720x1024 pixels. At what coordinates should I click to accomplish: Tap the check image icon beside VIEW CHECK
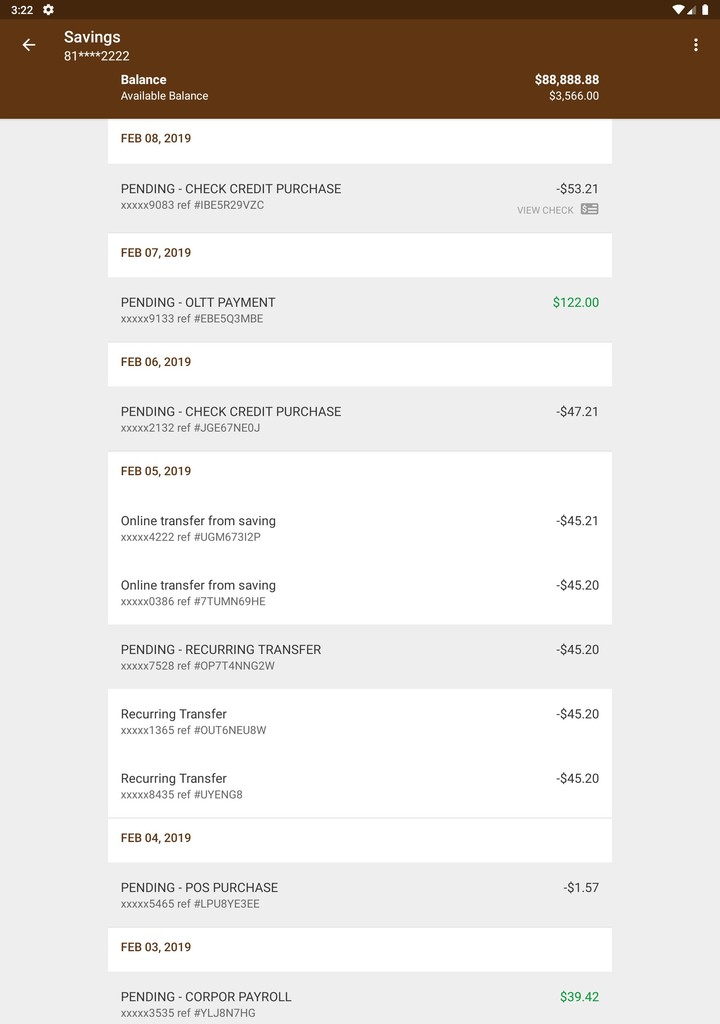coord(589,210)
